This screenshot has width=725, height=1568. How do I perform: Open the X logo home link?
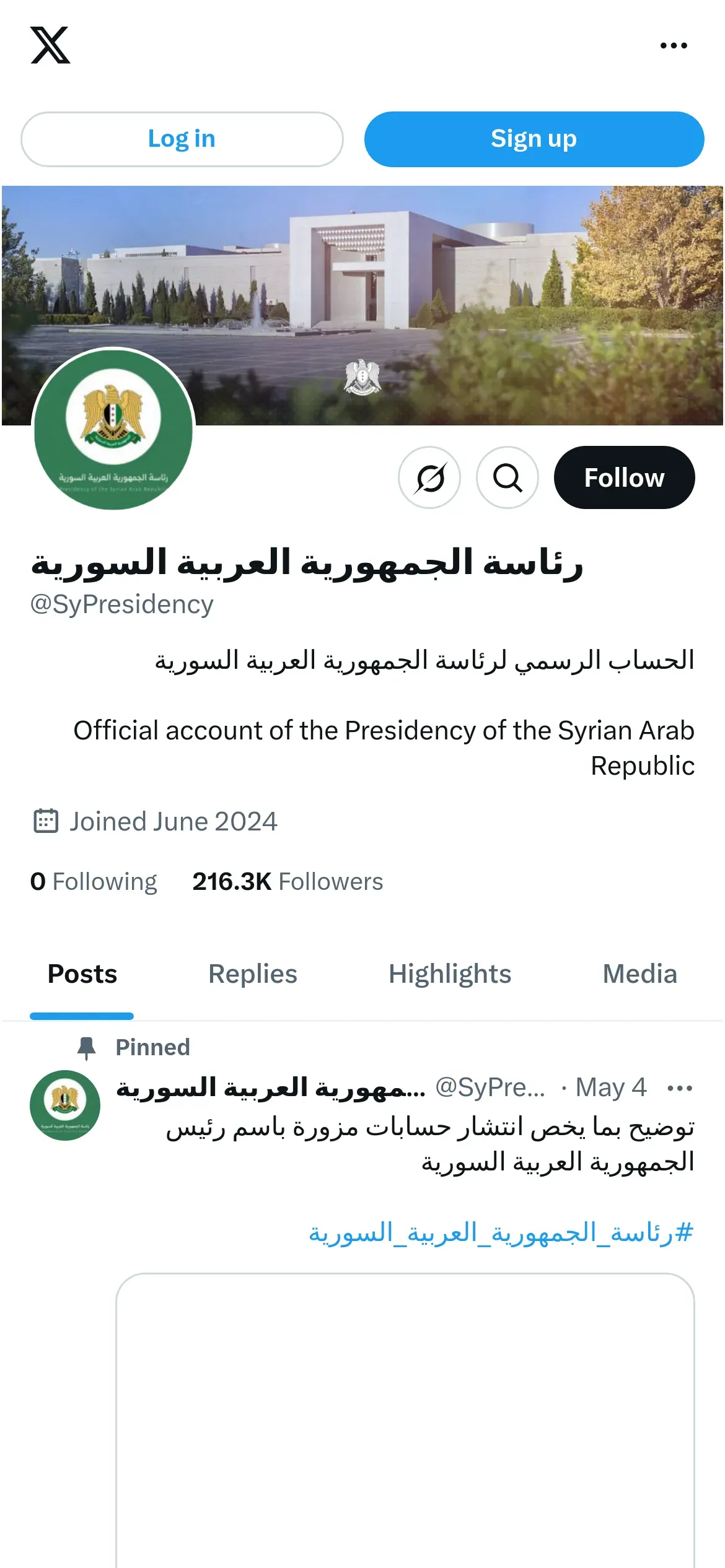click(x=50, y=45)
